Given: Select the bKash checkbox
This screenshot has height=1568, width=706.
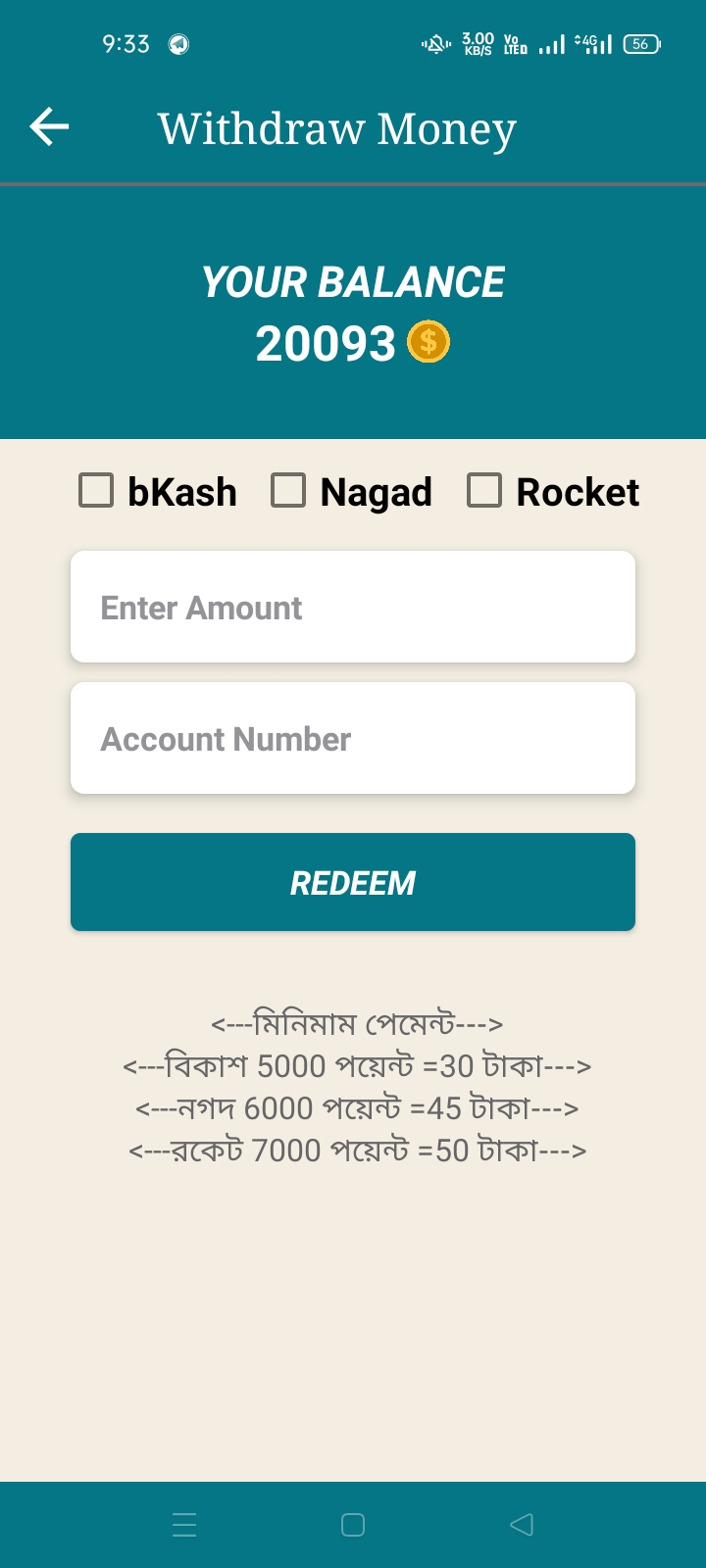Looking at the screenshot, I should [96, 490].
